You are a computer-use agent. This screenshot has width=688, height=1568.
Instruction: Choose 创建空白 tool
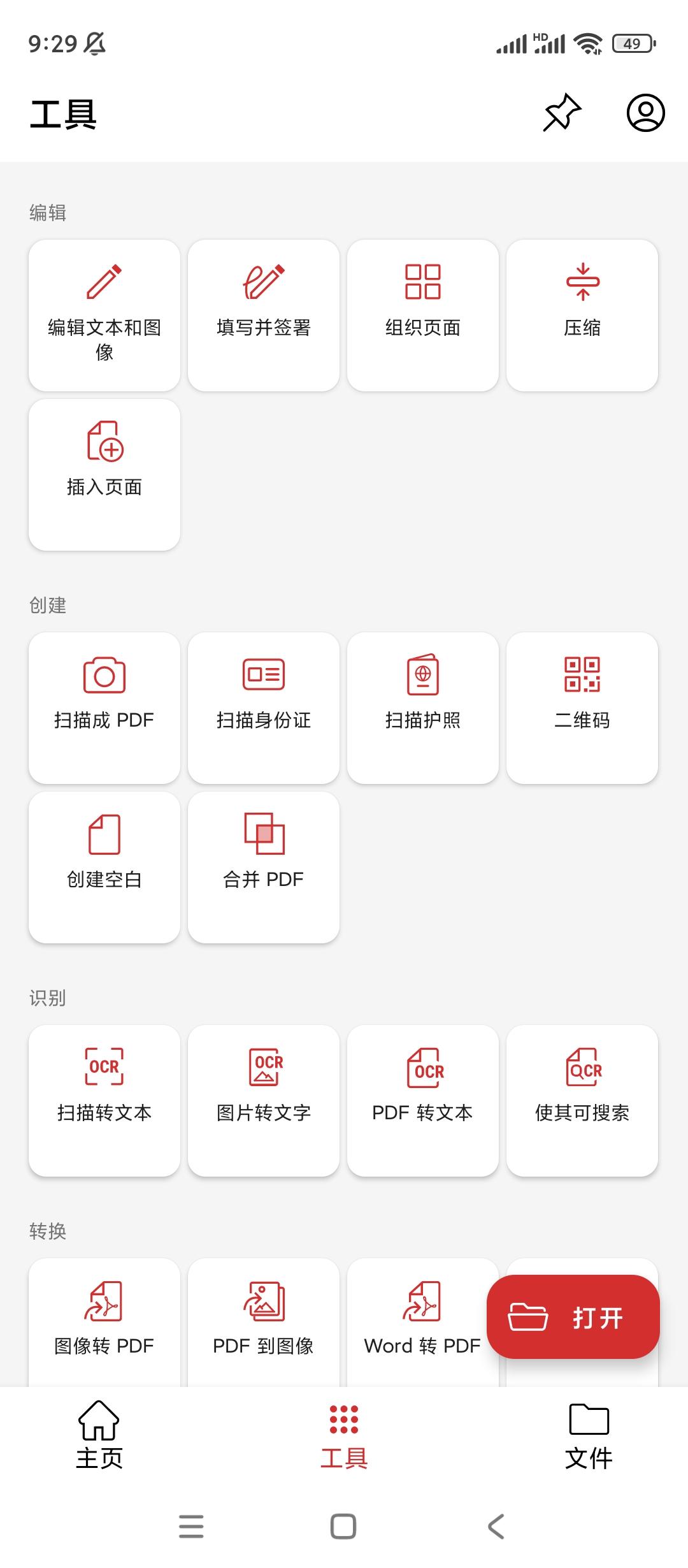coord(104,867)
